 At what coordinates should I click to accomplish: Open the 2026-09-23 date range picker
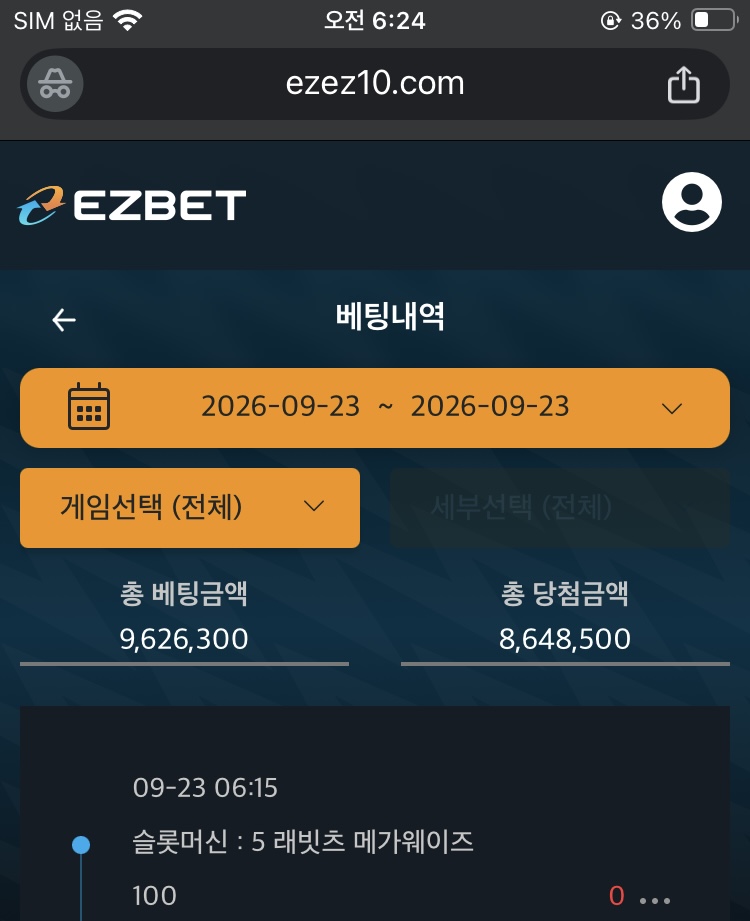coord(375,408)
